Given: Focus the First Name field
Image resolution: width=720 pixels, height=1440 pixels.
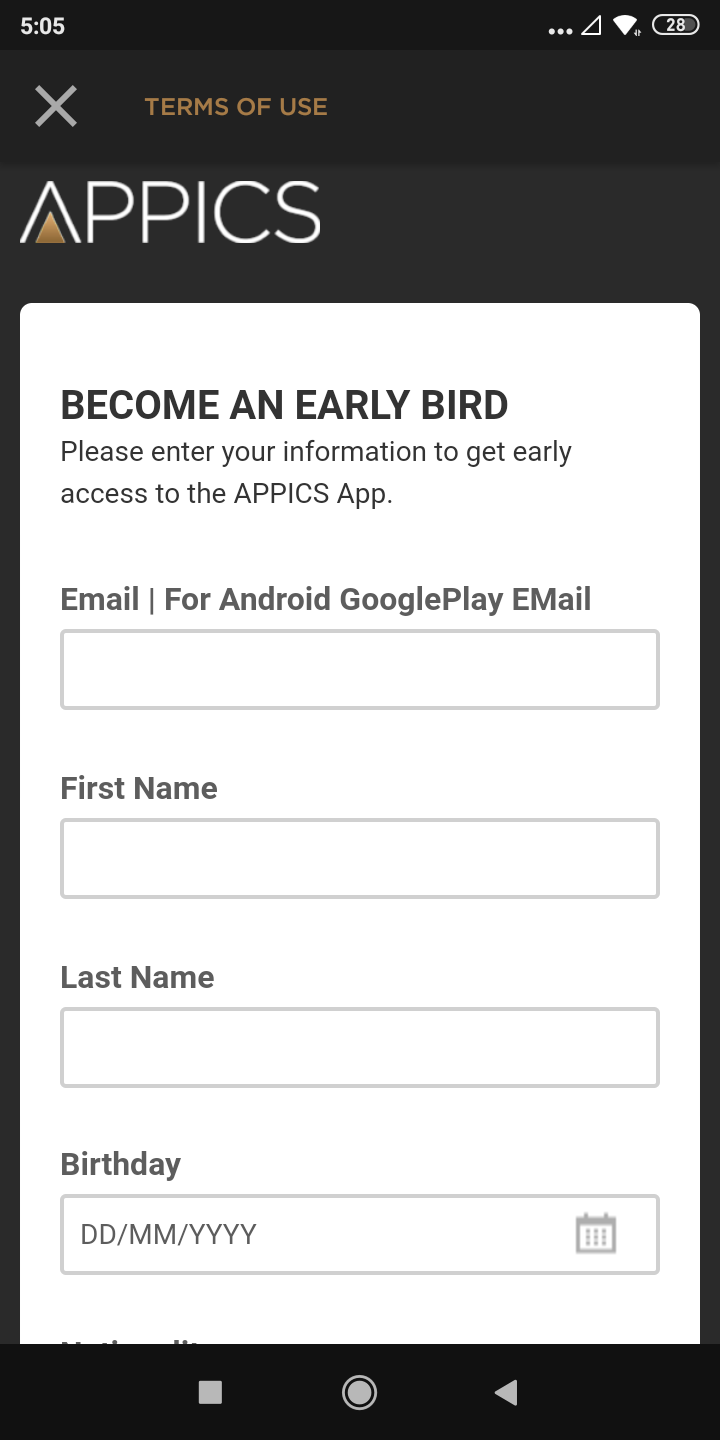Looking at the screenshot, I should point(360,858).
